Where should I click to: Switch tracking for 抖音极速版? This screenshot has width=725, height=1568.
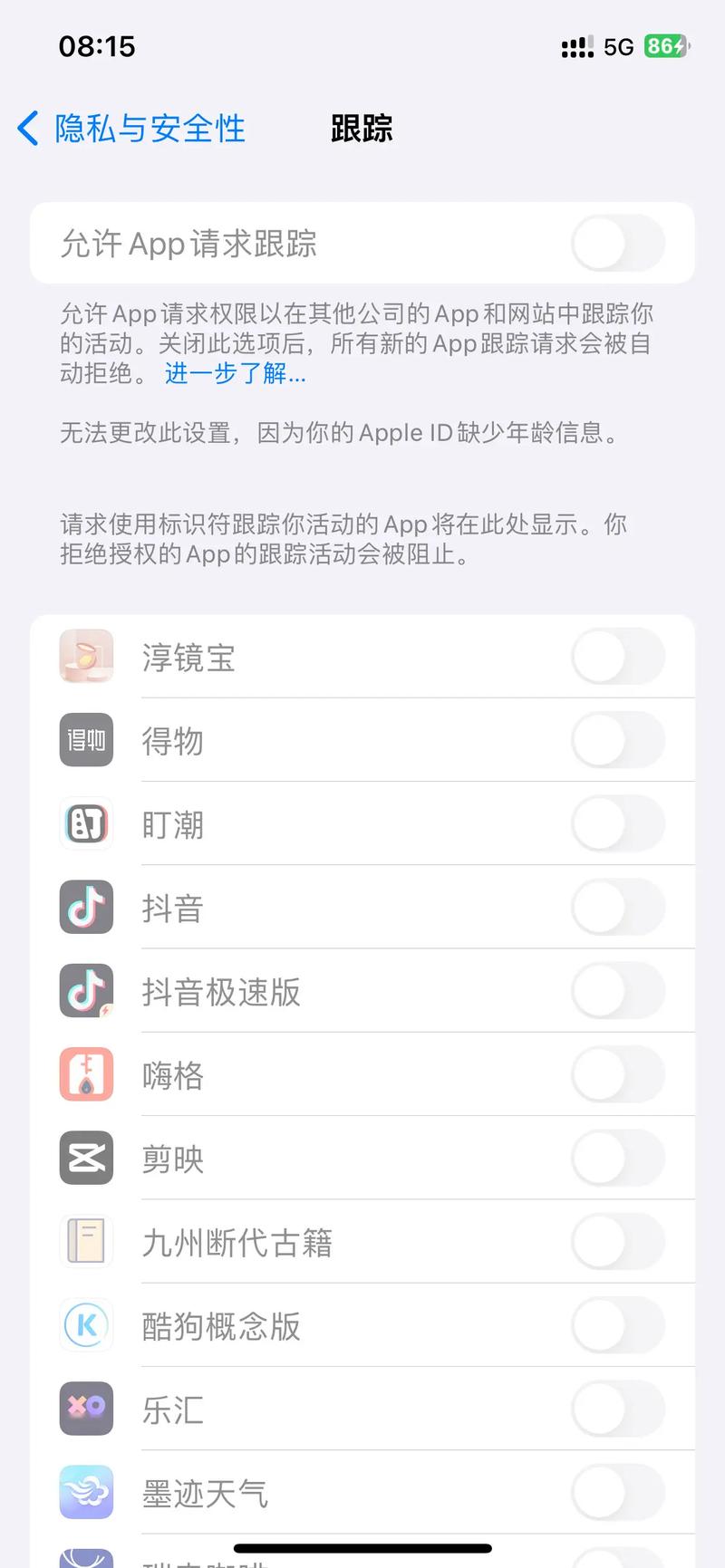(x=618, y=991)
